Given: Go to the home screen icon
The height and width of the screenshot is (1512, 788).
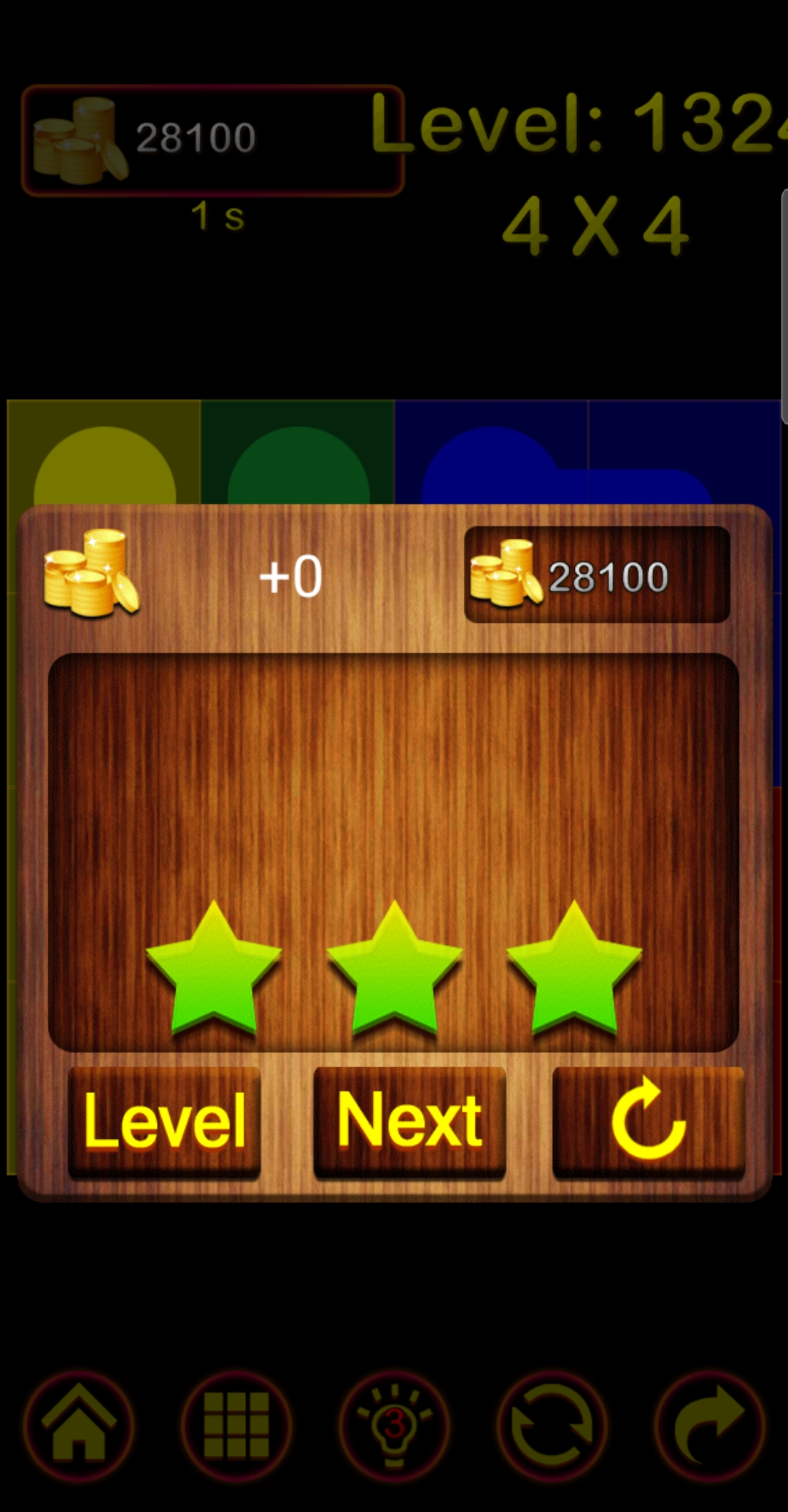Looking at the screenshot, I should click(79, 1424).
